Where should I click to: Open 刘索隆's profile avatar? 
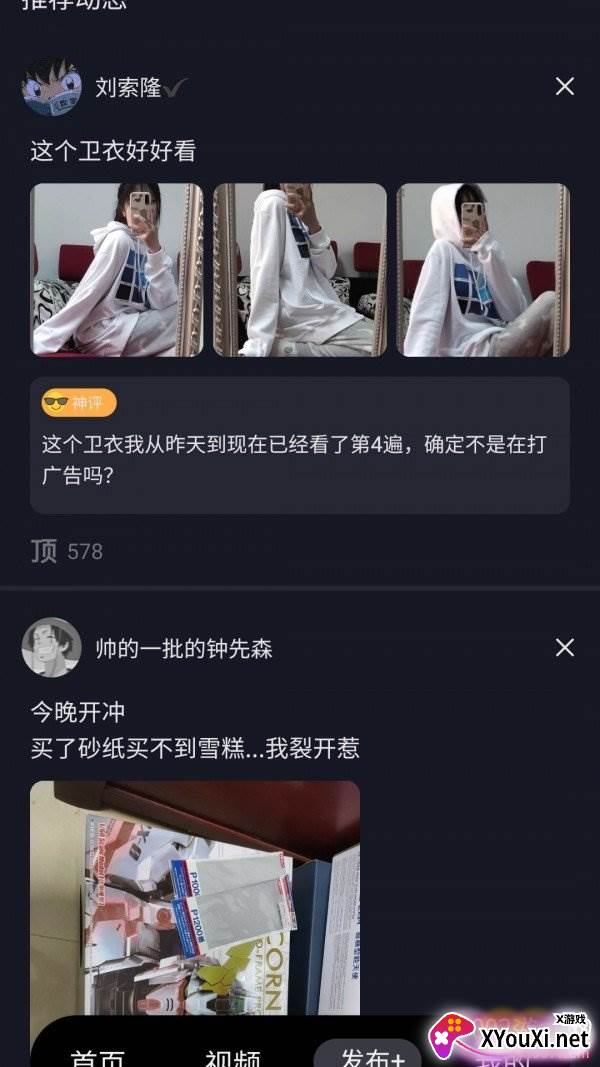point(51,87)
